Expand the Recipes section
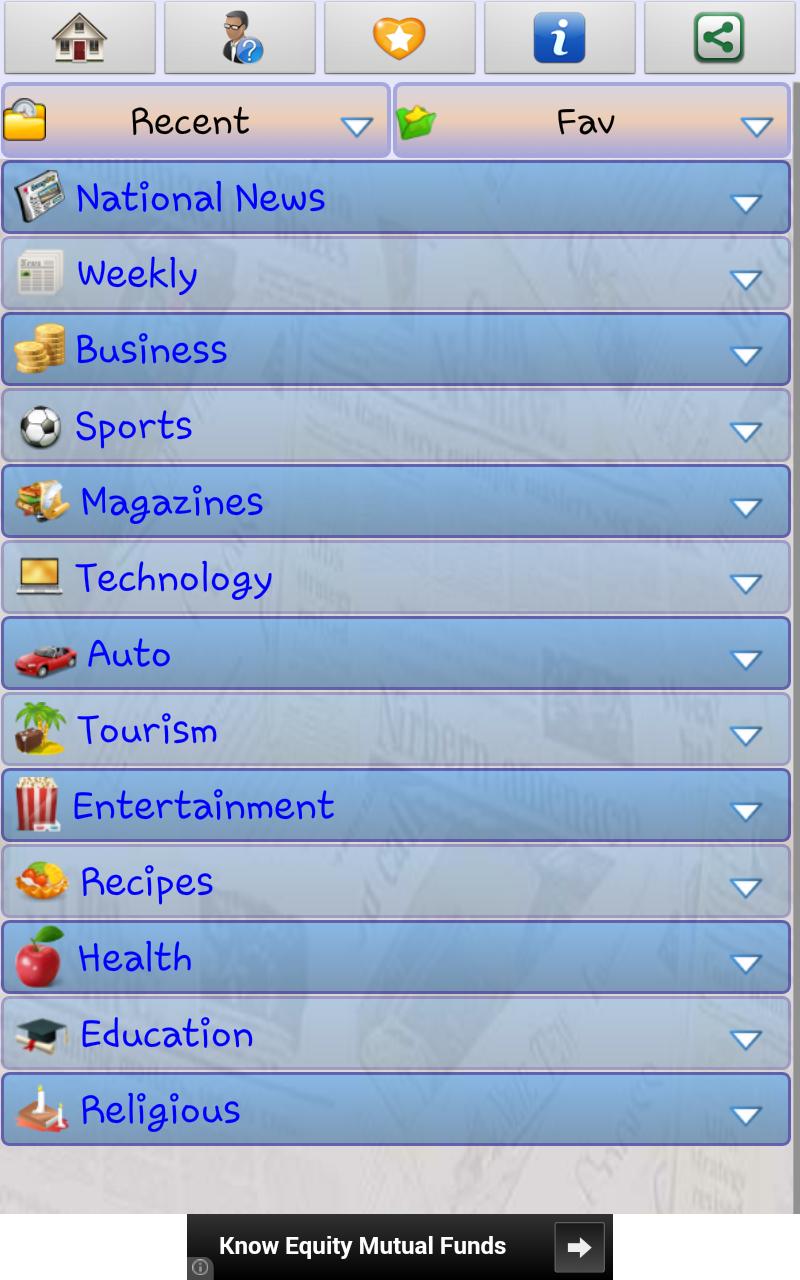Screen dimensions: 800x1280 (396, 882)
